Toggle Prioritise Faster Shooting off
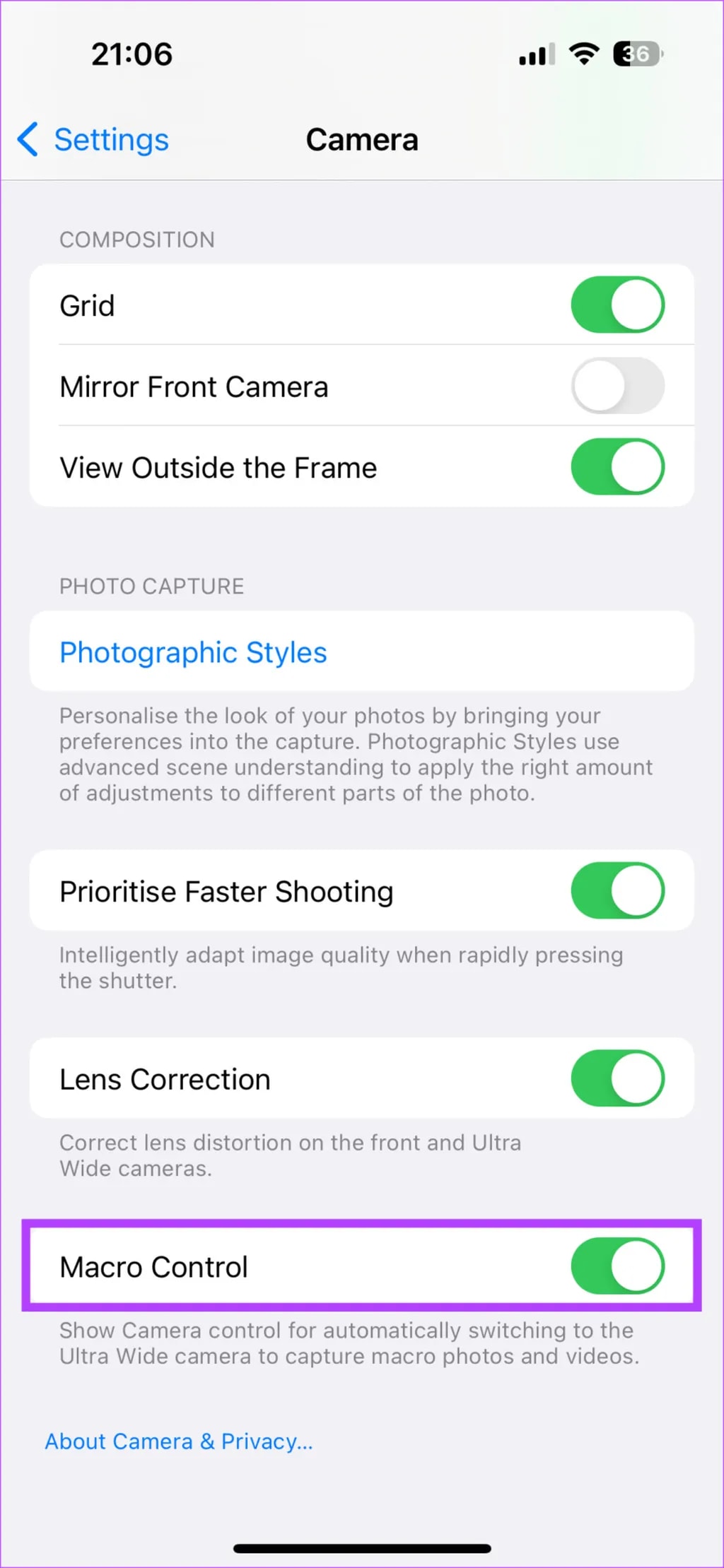This screenshot has width=724, height=1568. 617,890
